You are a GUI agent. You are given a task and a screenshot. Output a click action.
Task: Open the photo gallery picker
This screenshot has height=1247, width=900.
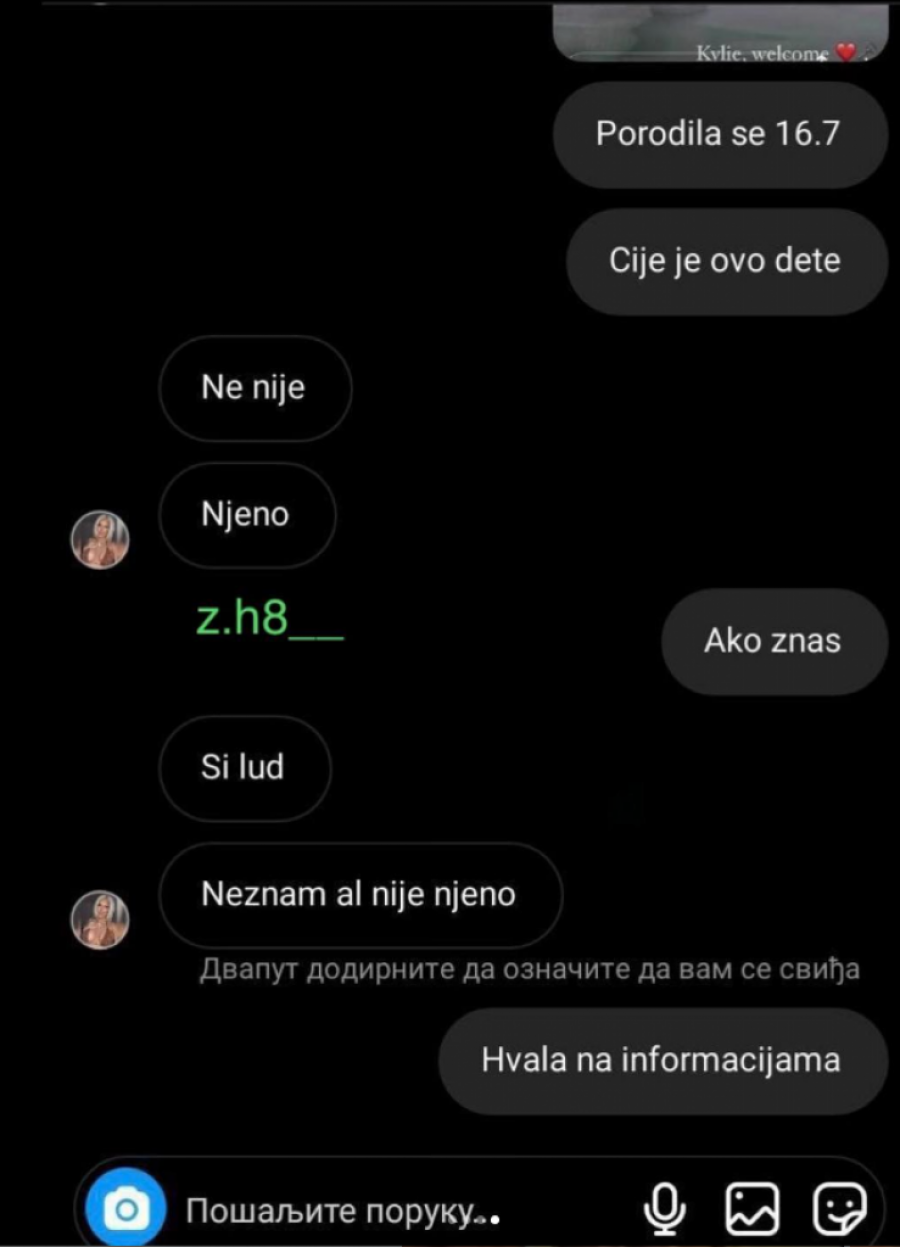click(752, 1211)
